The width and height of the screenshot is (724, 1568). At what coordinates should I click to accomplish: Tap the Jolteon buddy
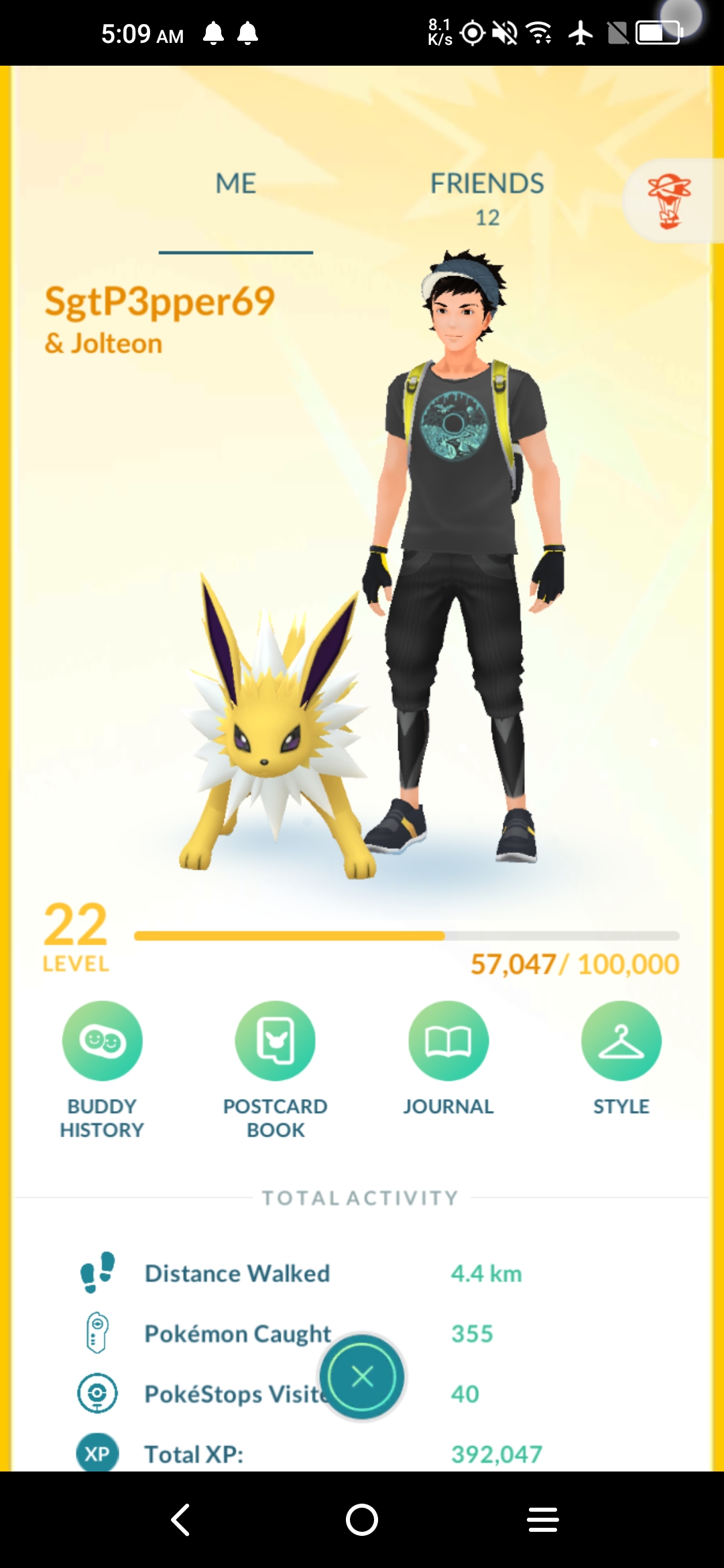click(275, 730)
